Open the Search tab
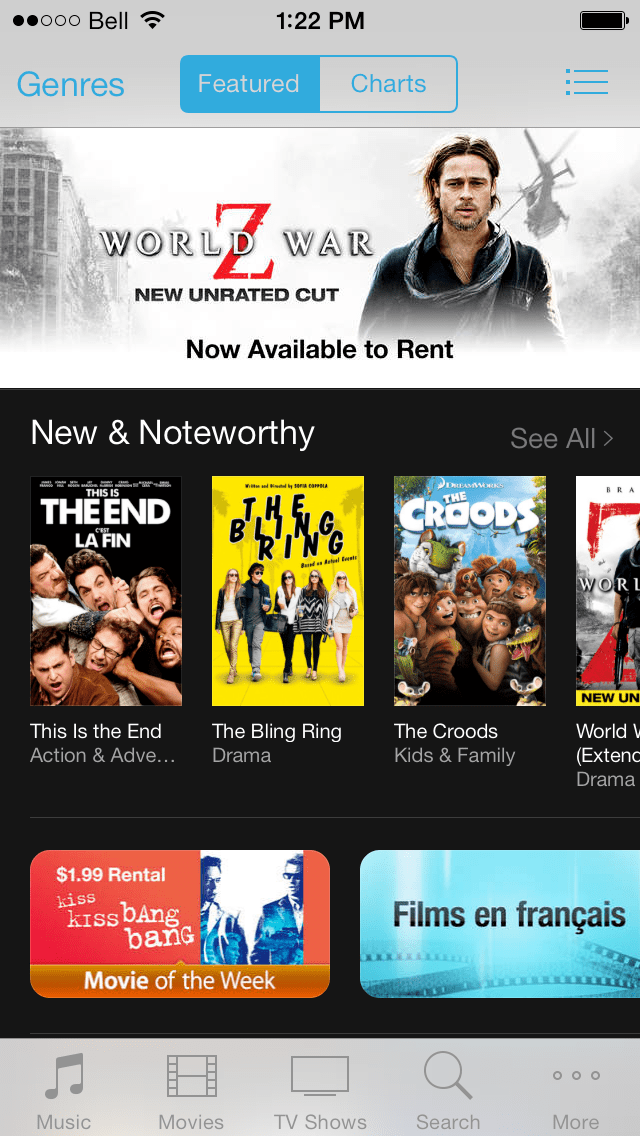 pos(447,1090)
